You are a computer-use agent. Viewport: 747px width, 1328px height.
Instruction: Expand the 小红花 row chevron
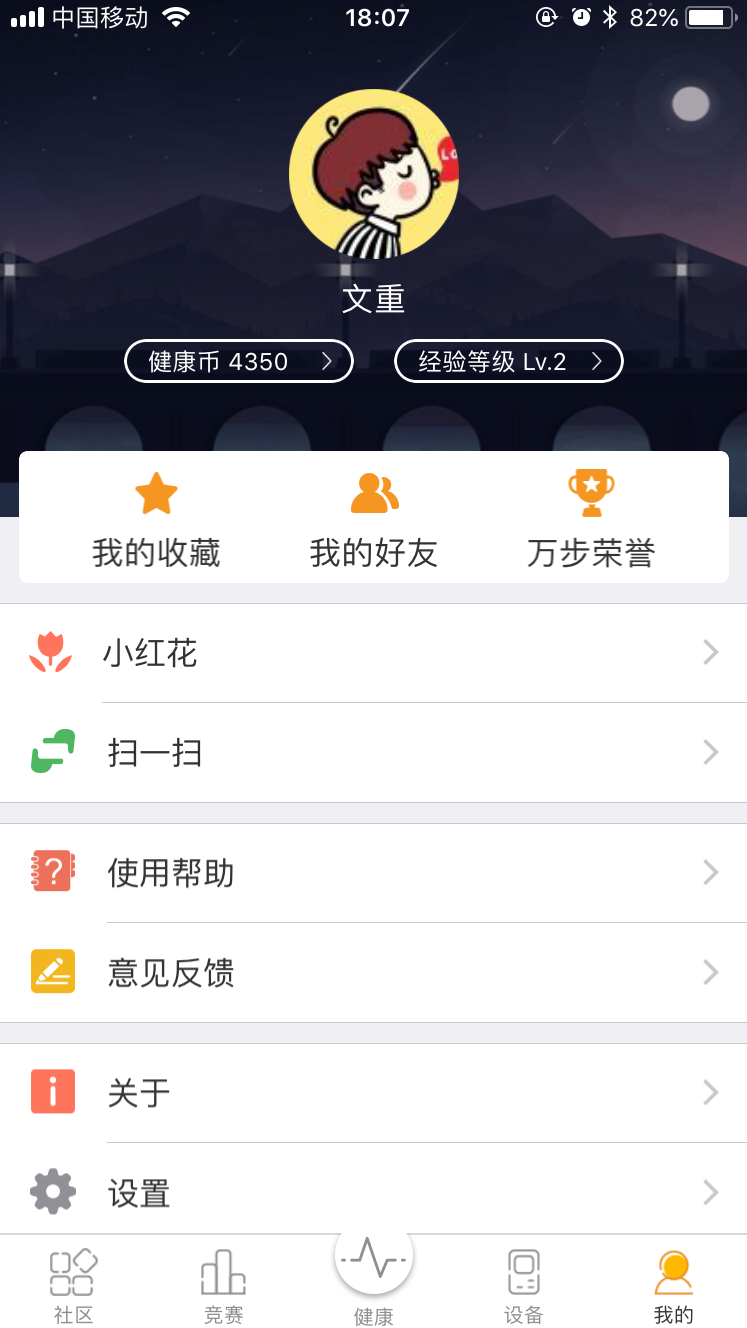pos(710,652)
